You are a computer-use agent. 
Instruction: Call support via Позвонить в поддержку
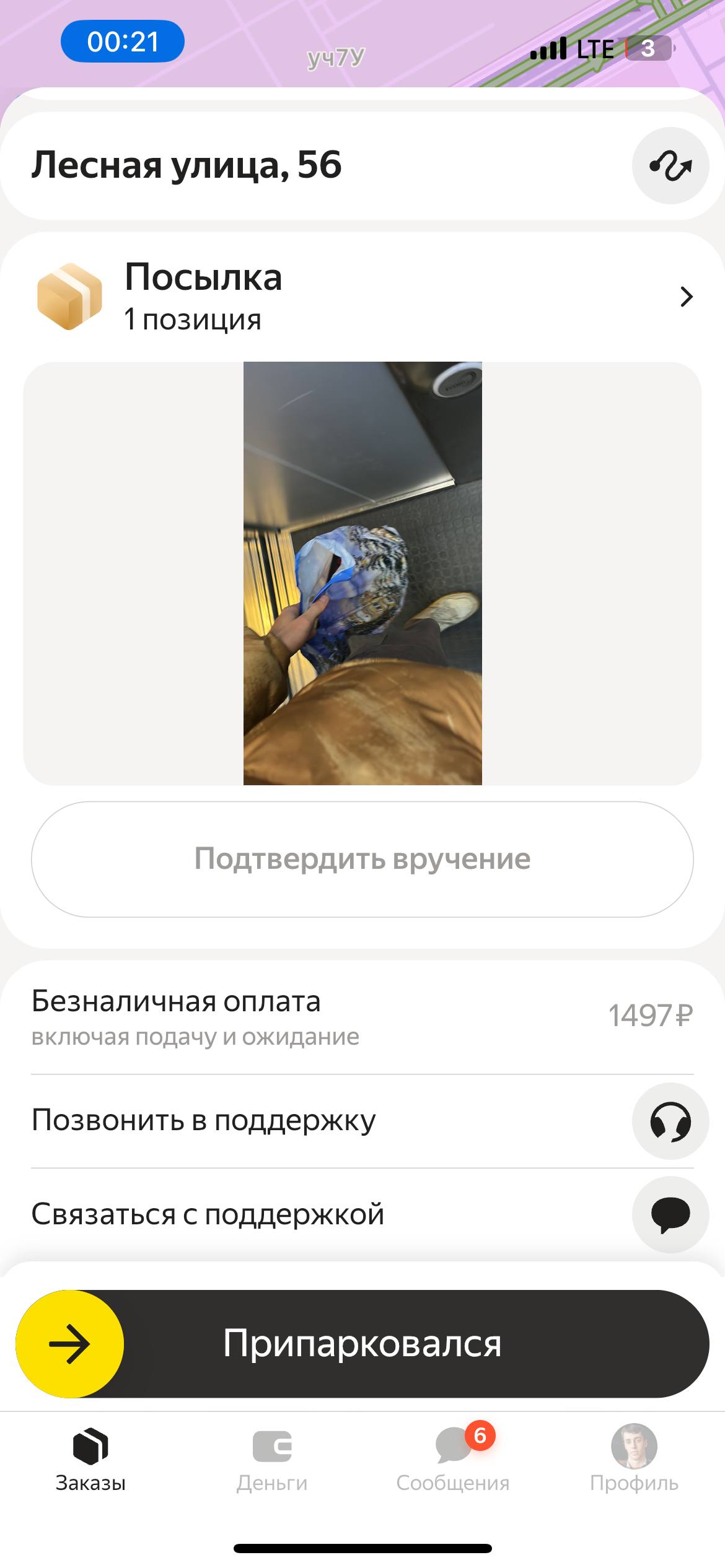coord(670,1121)
